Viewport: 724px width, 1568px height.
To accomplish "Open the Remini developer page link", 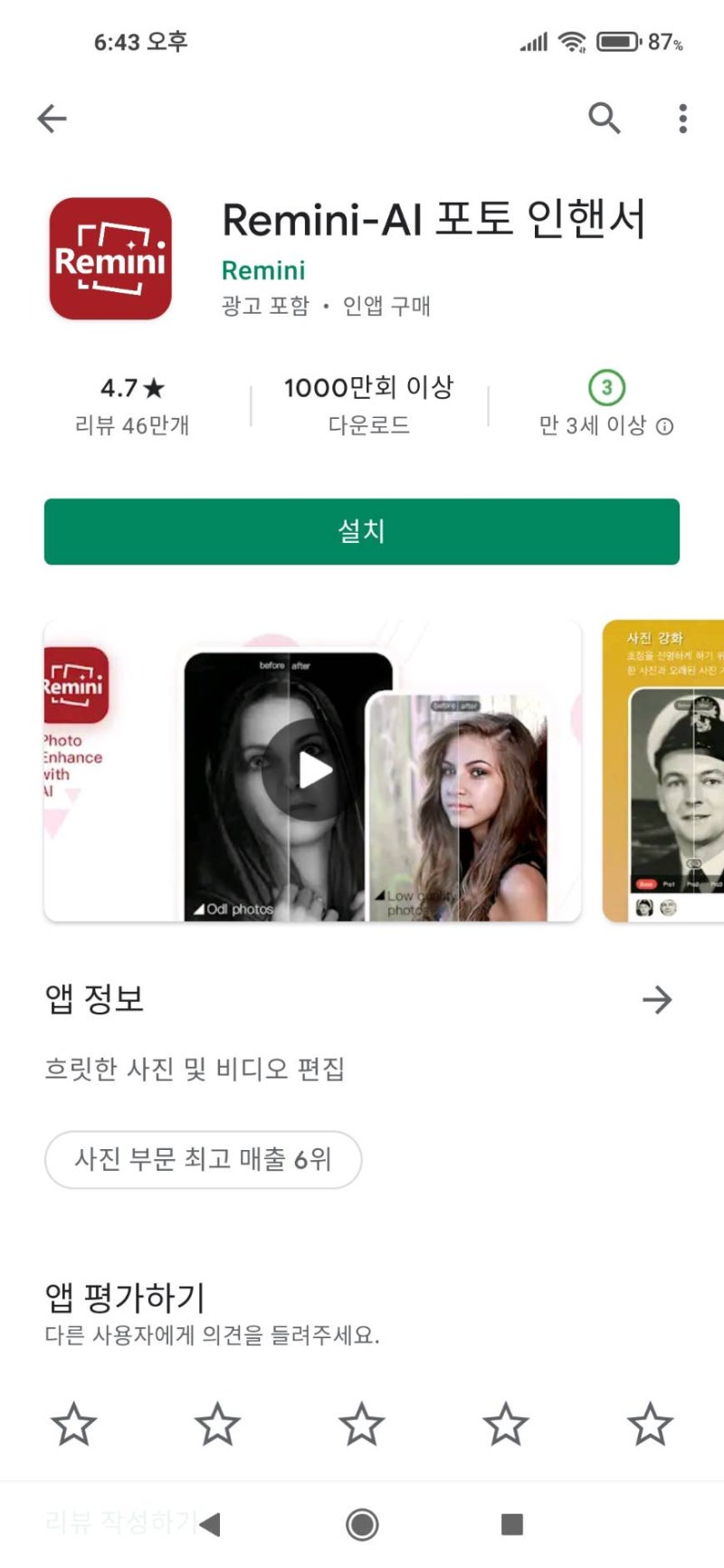I will tap(262, 270).
